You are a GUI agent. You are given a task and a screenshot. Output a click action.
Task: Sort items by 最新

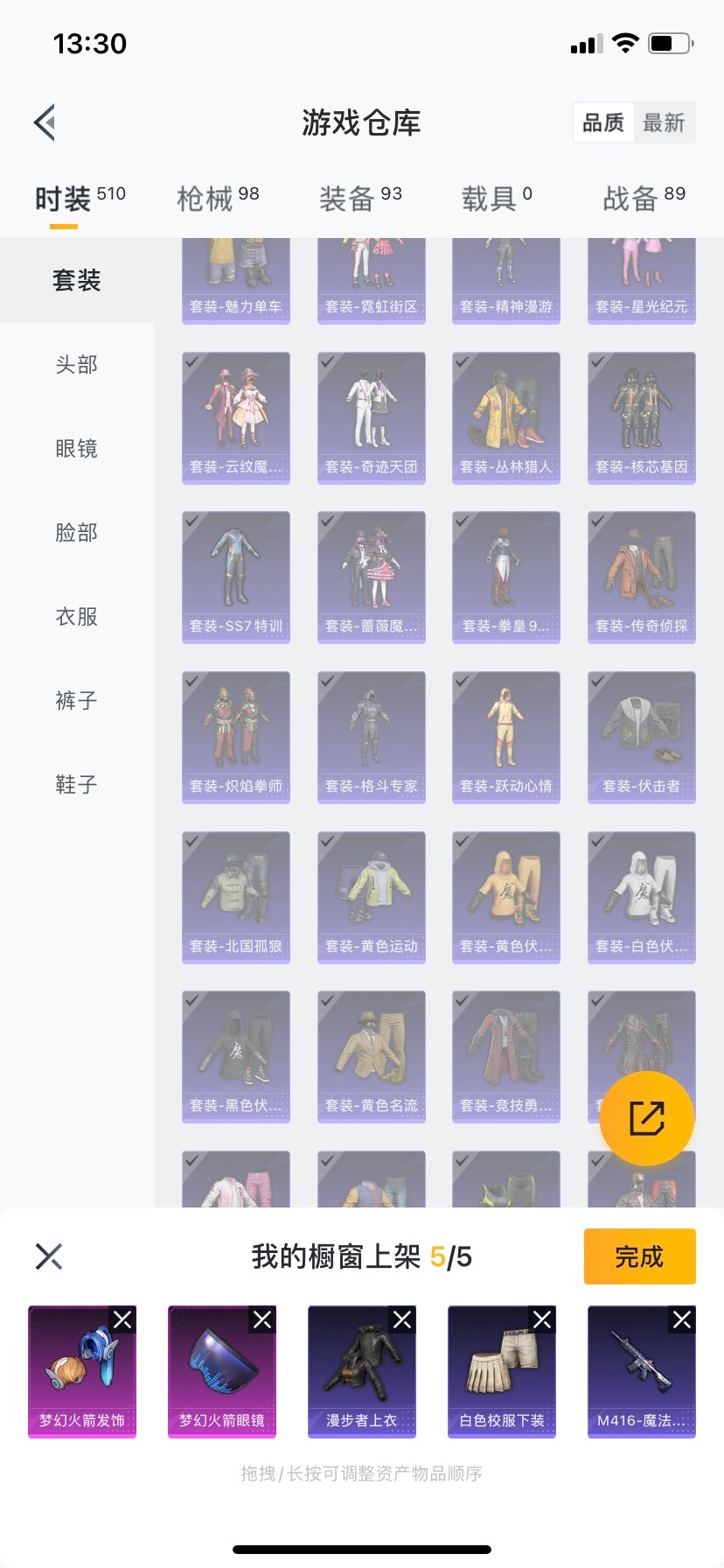coord(664,122)
